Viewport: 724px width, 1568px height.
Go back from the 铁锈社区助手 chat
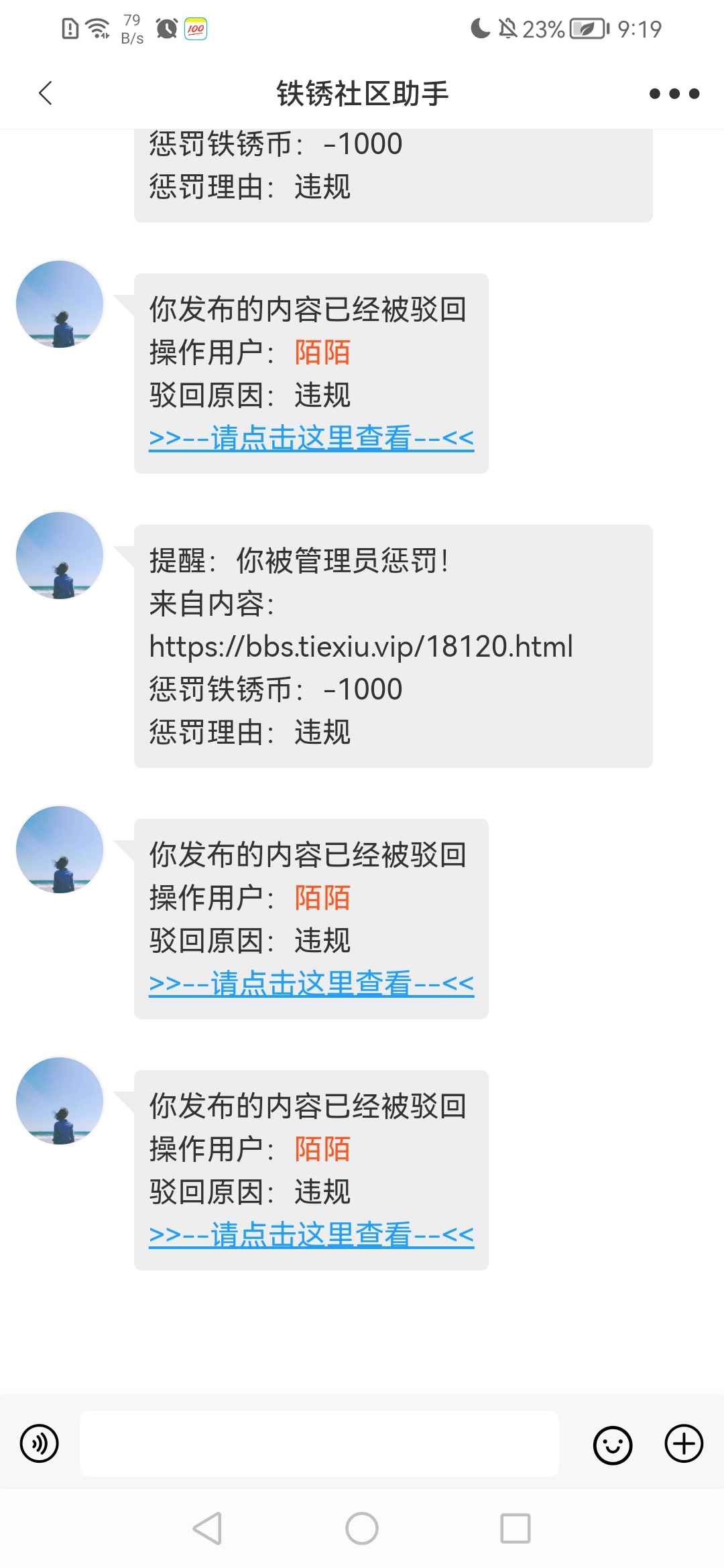tap(46, 93)
